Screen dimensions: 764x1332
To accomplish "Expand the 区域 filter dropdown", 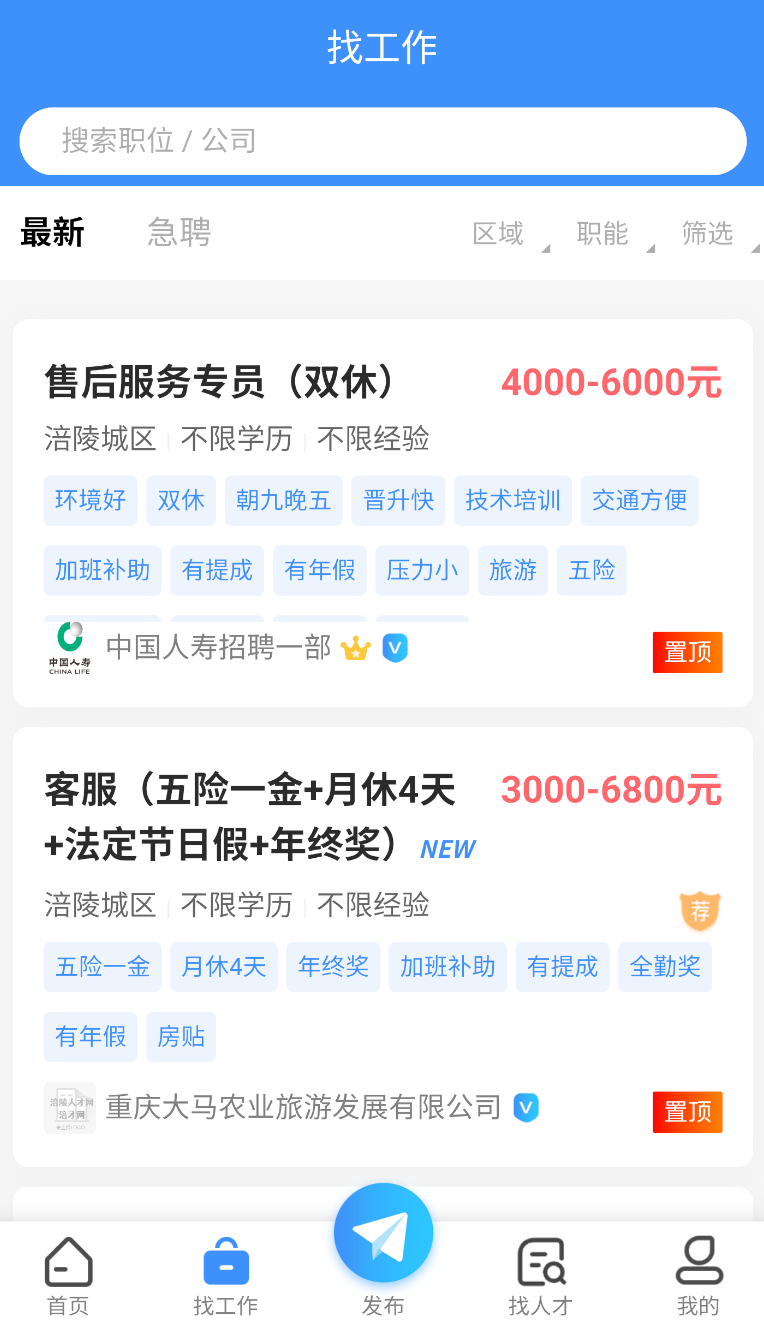I will click(x=500, y=234).
